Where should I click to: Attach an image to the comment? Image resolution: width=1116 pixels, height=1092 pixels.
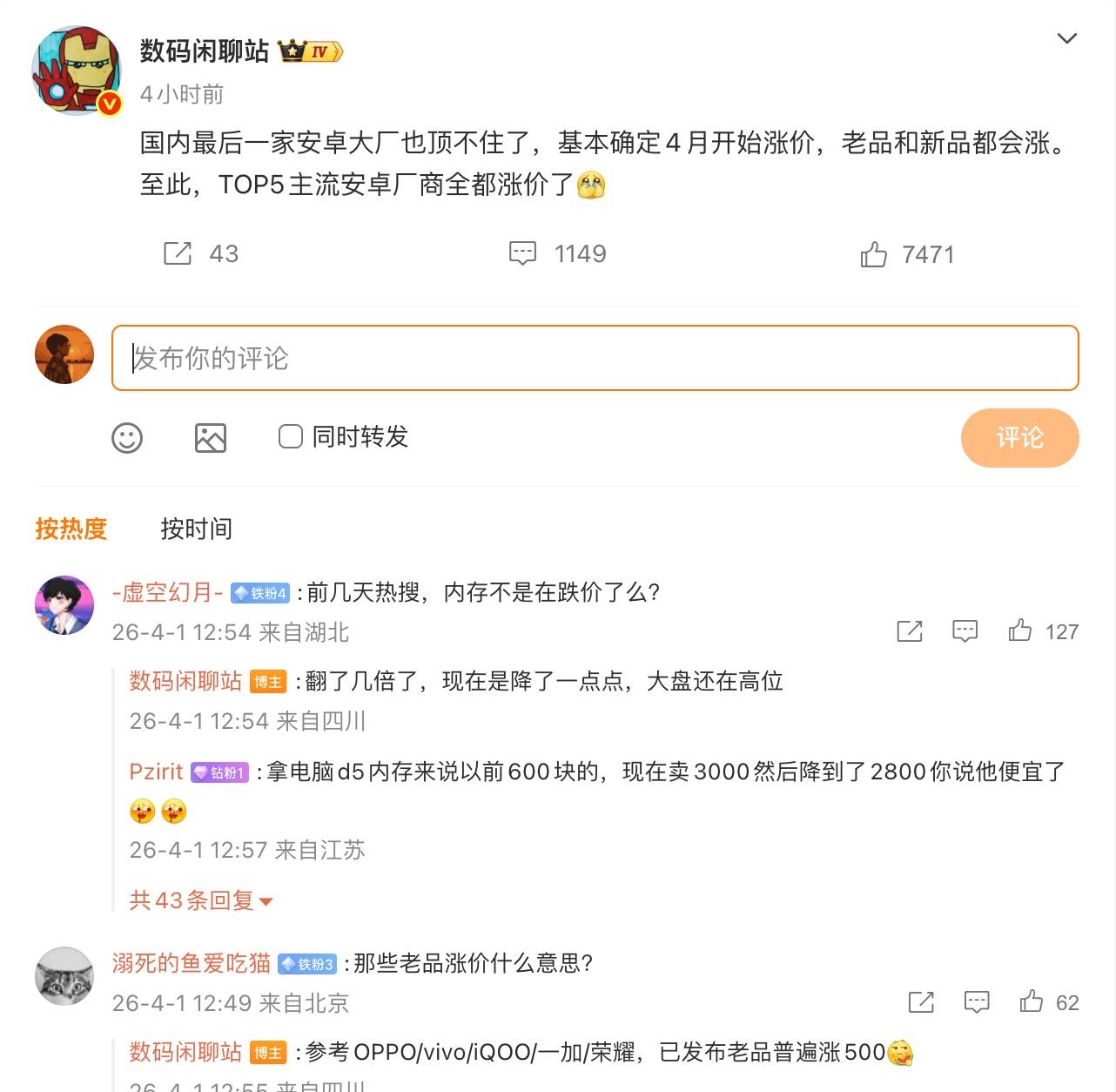coord(210,437)
